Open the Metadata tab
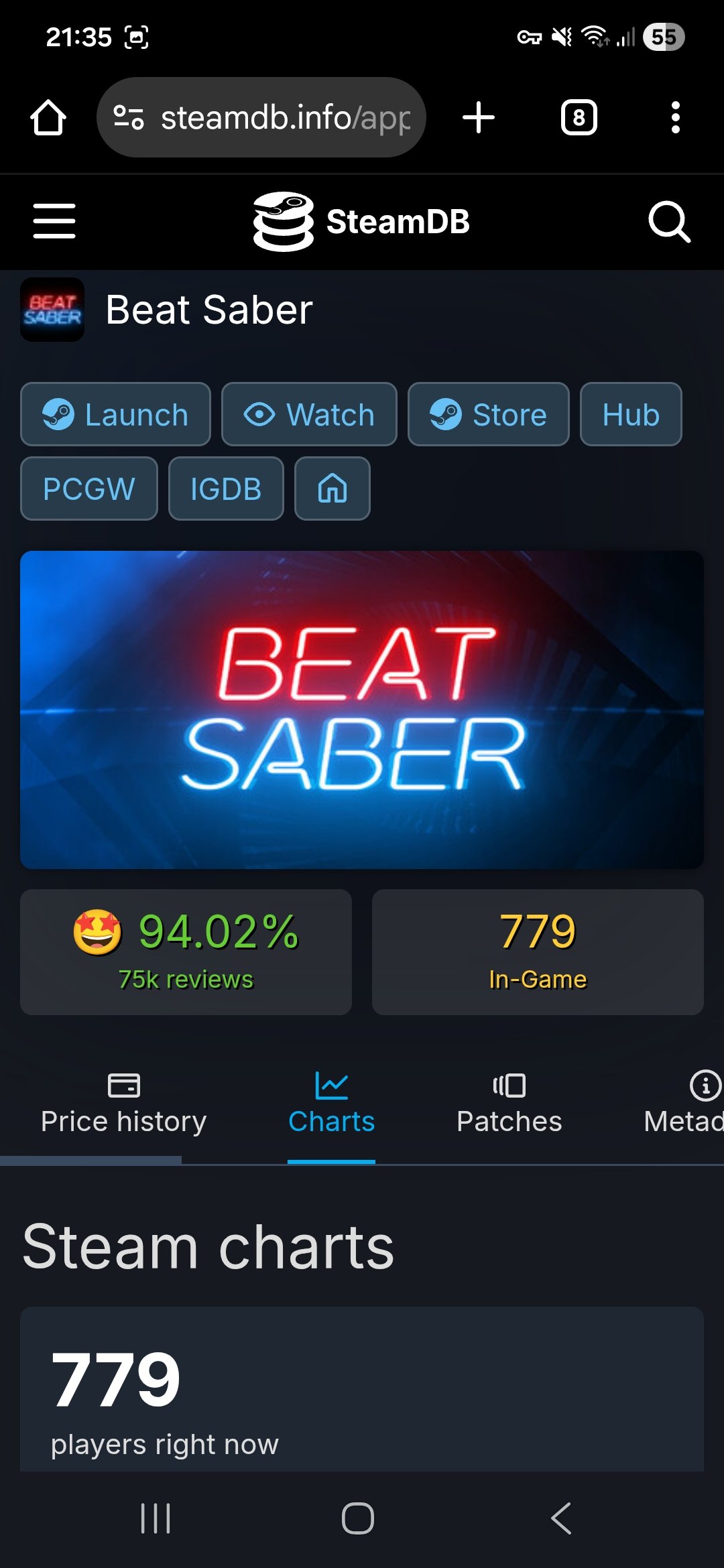 pos(684,1106)
